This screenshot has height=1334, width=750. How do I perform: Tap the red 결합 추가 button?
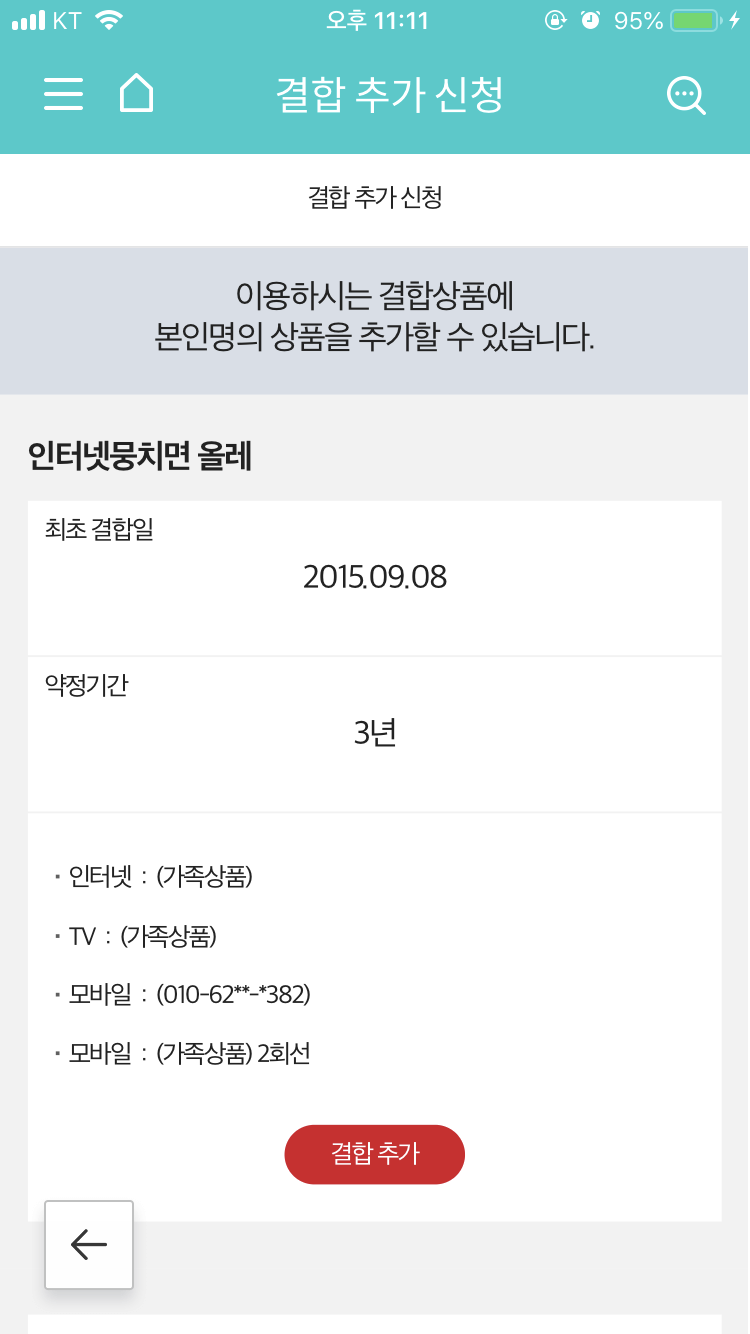pyautogui.click(x=375, y=1154)
